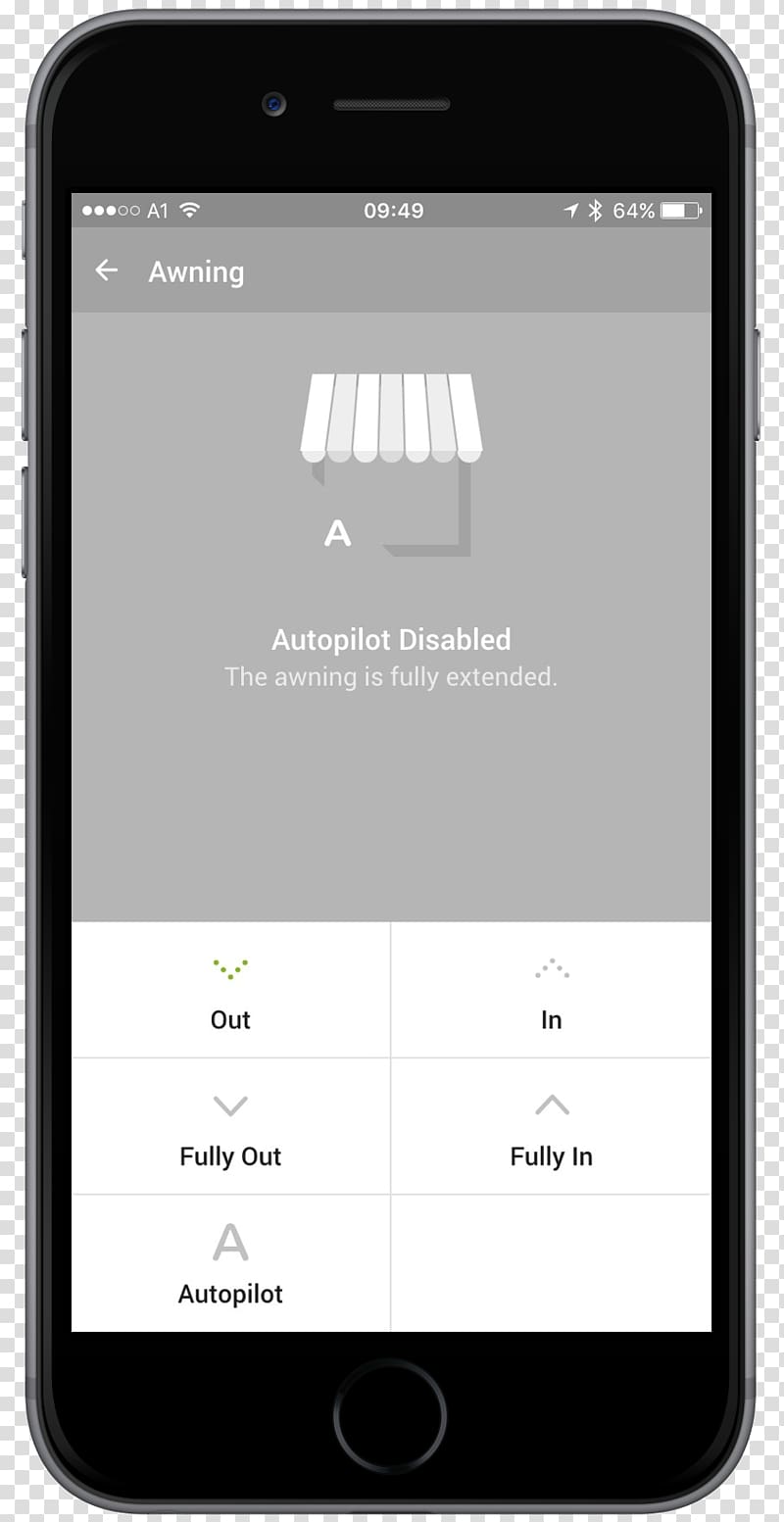The width and height of the screenshot is (784, 1522).
Task: Extend the awning Fully Out
Action: coord(231,1127)
